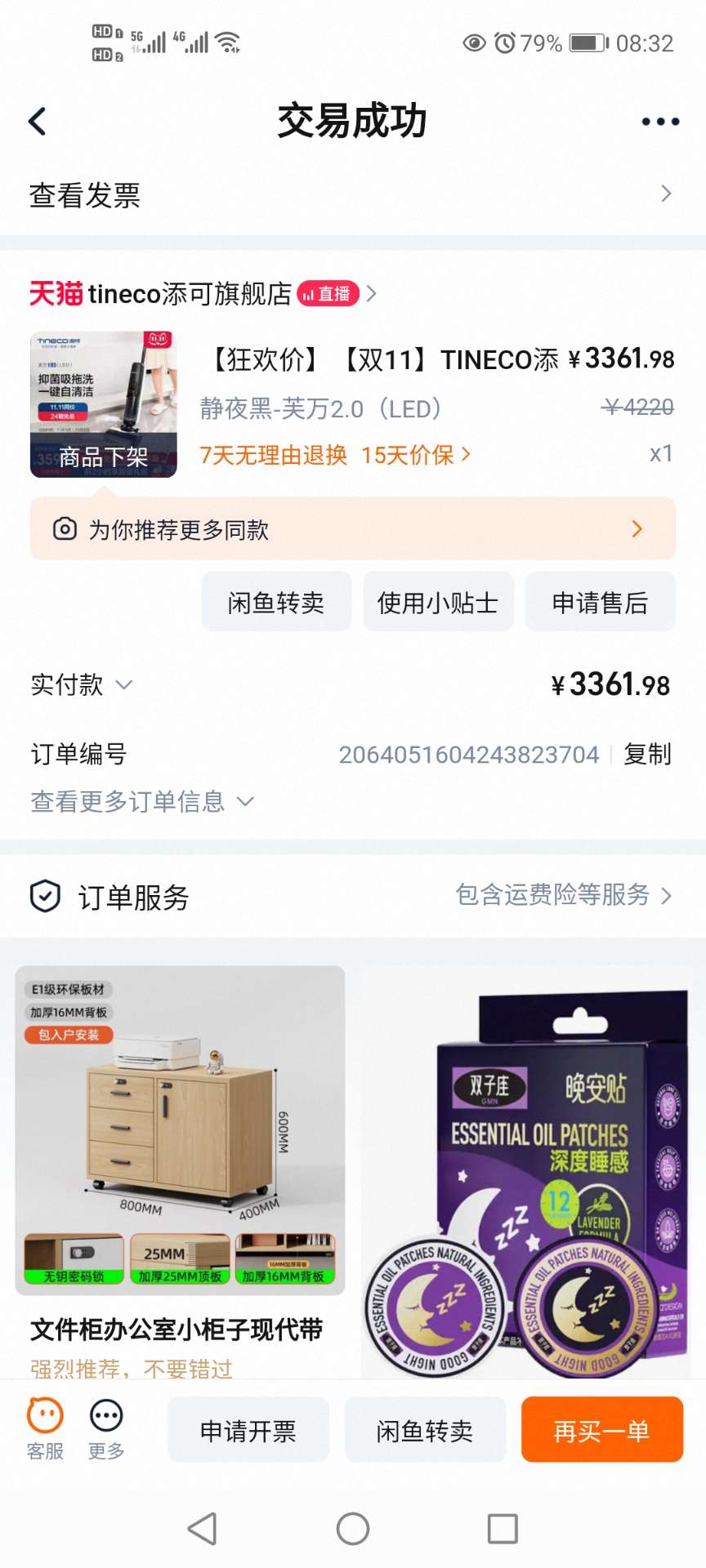This screenshot has height=1568, width=706.
Task: Select 申请售后 after-sales button
Action: click(600, 603)
